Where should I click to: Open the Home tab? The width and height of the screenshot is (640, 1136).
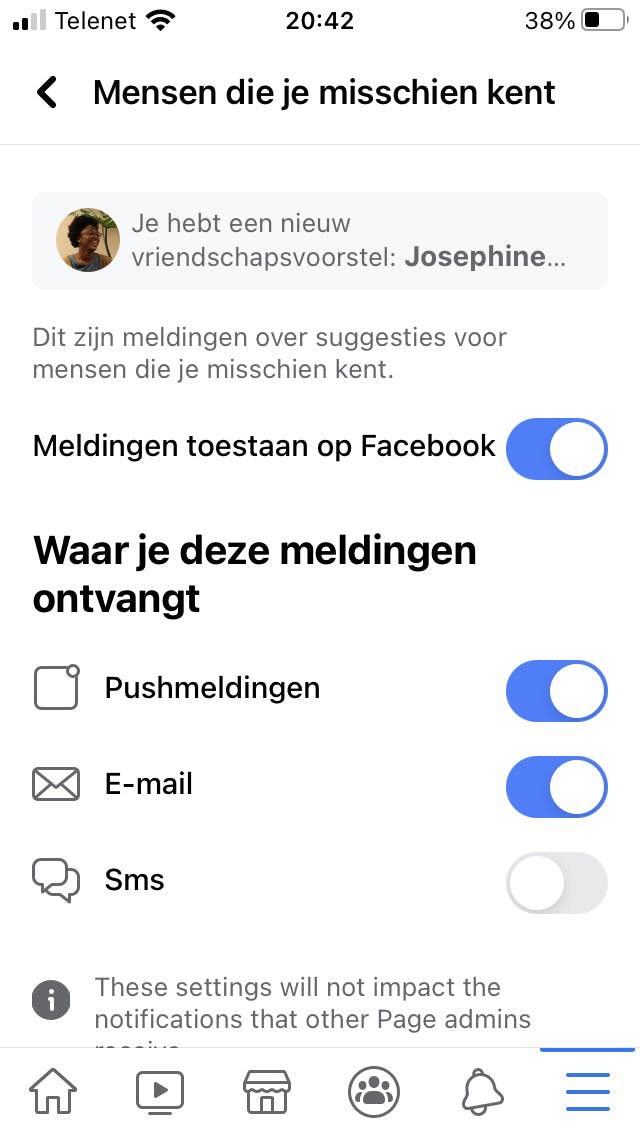pyautogui.click(x=53, y=1091)
